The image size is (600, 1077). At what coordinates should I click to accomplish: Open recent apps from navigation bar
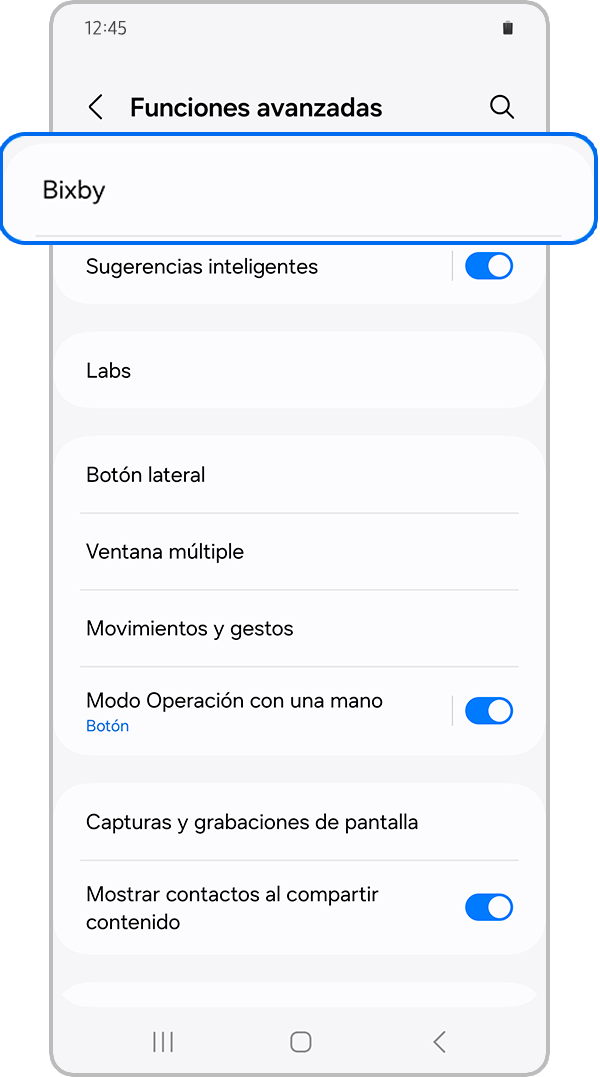(163, 1042)
